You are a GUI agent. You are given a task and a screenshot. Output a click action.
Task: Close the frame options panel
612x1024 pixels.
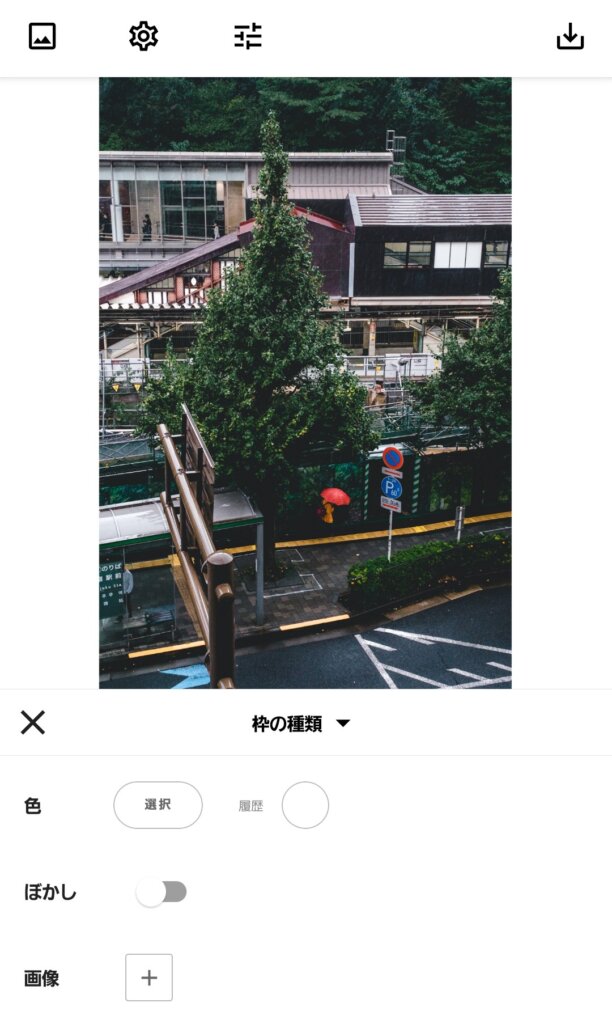point(33,723)
